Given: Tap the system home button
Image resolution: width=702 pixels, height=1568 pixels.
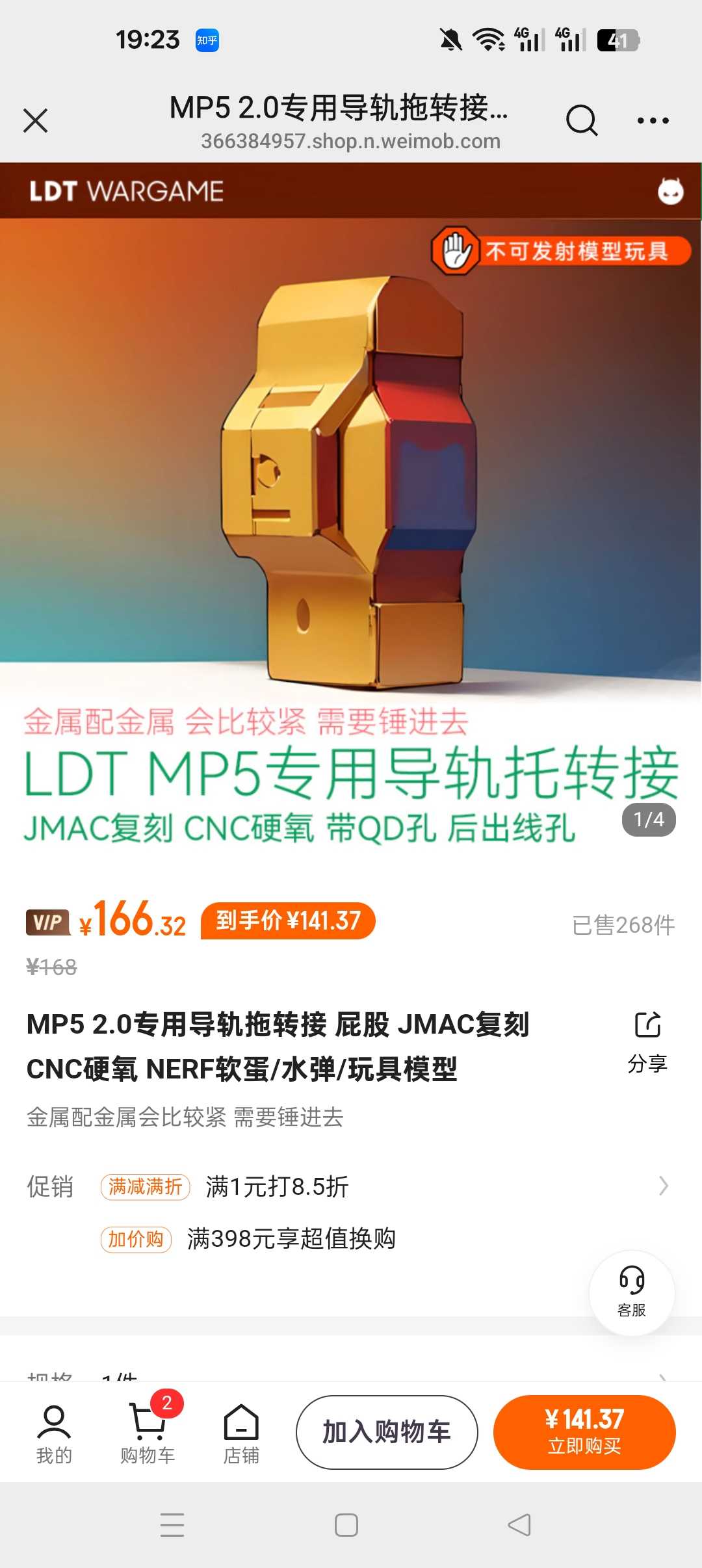Looking at the screenshot, I should click(x=346, y=1525).
